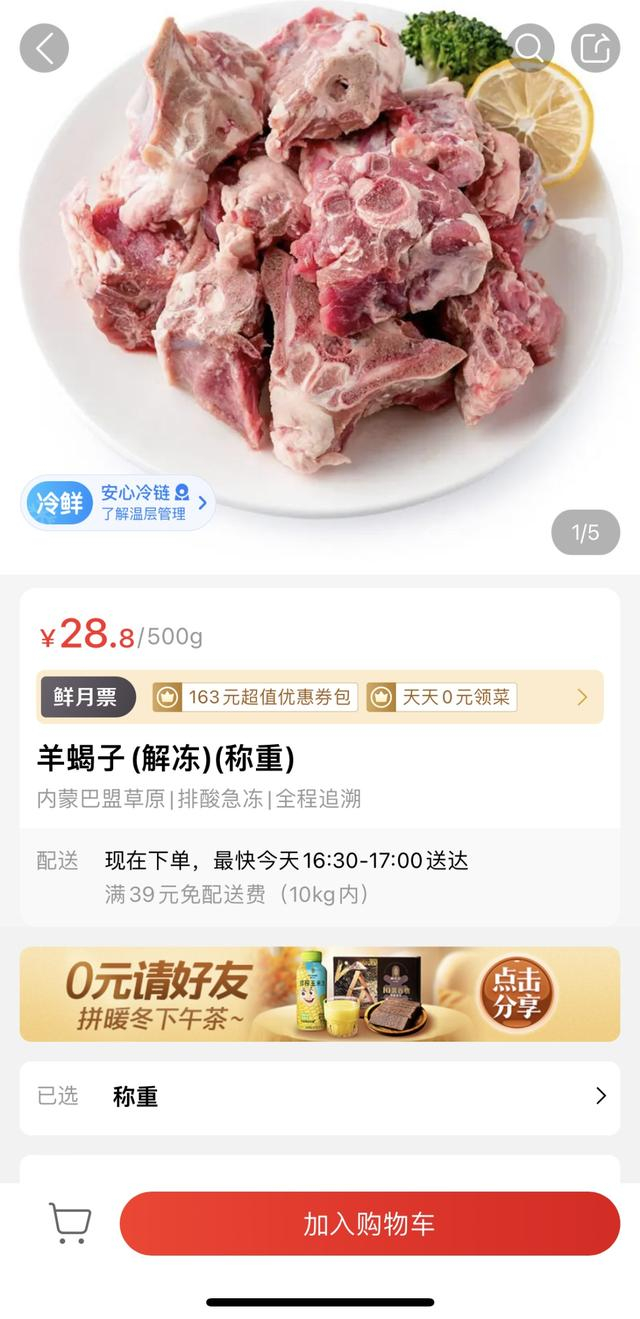The width and height of the screenshot is (640, 1319).
Task: Expand the 已选 称重 selection row
Action: coord(320,1097)
